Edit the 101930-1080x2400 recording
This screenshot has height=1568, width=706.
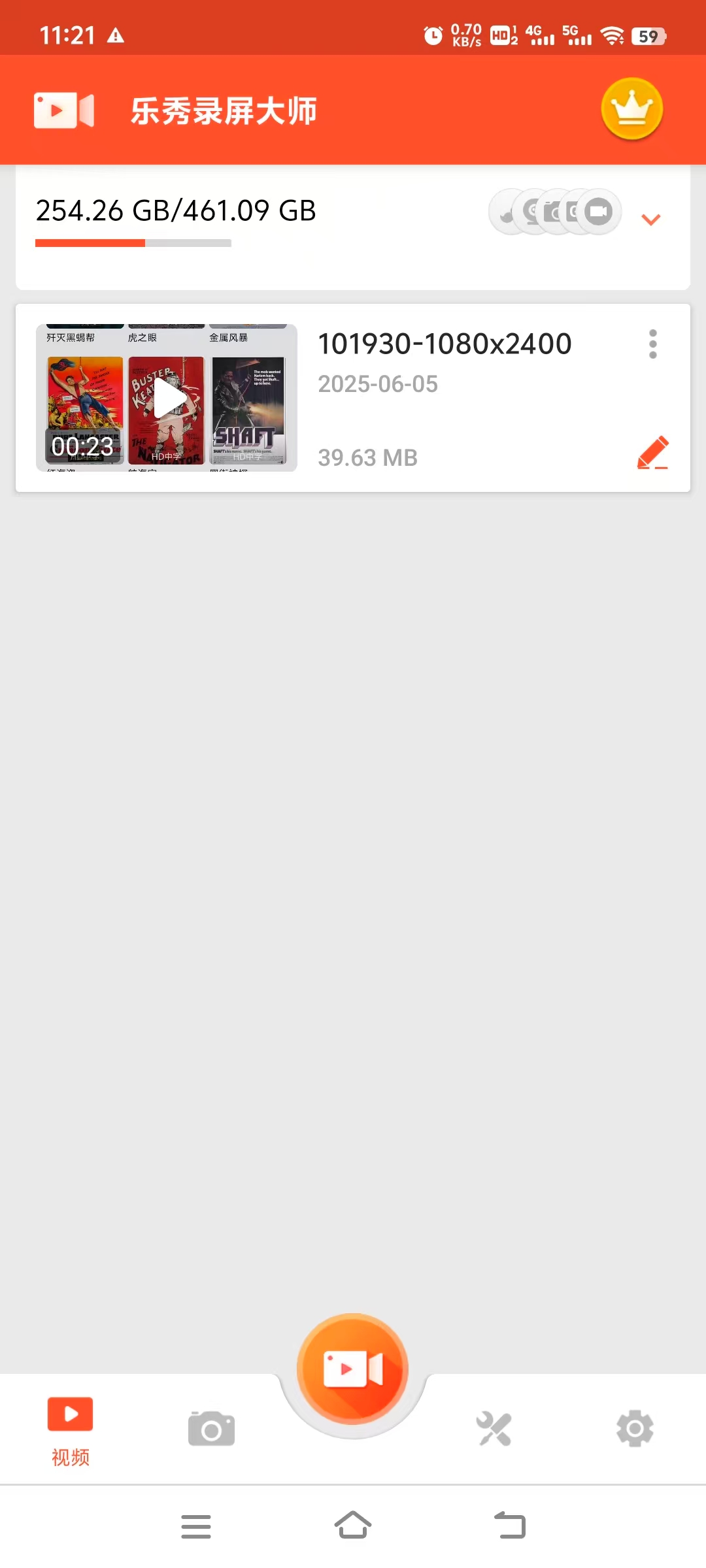pos(652,453)
